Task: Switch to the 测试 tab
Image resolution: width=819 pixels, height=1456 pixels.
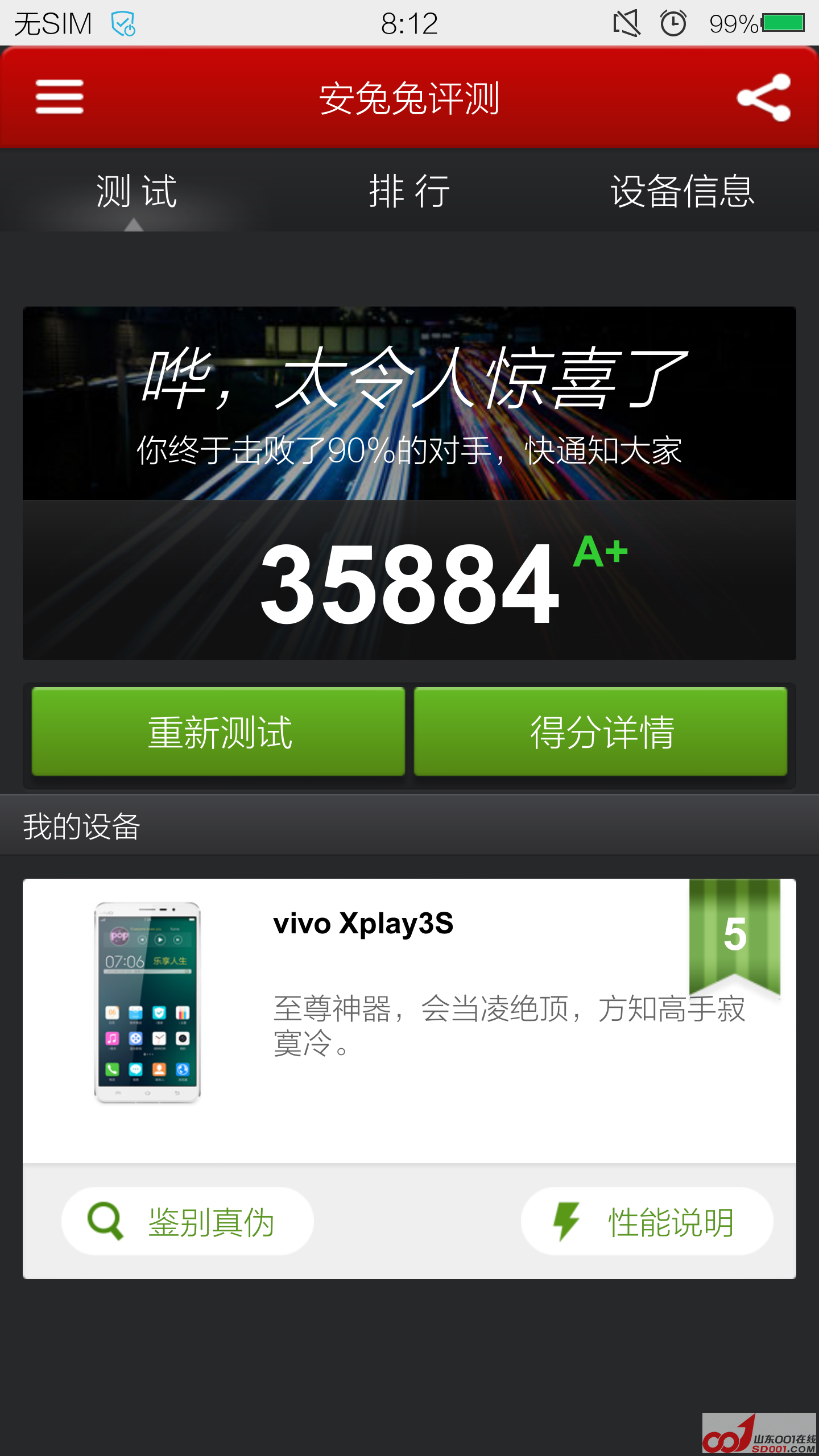Action: 136,191
